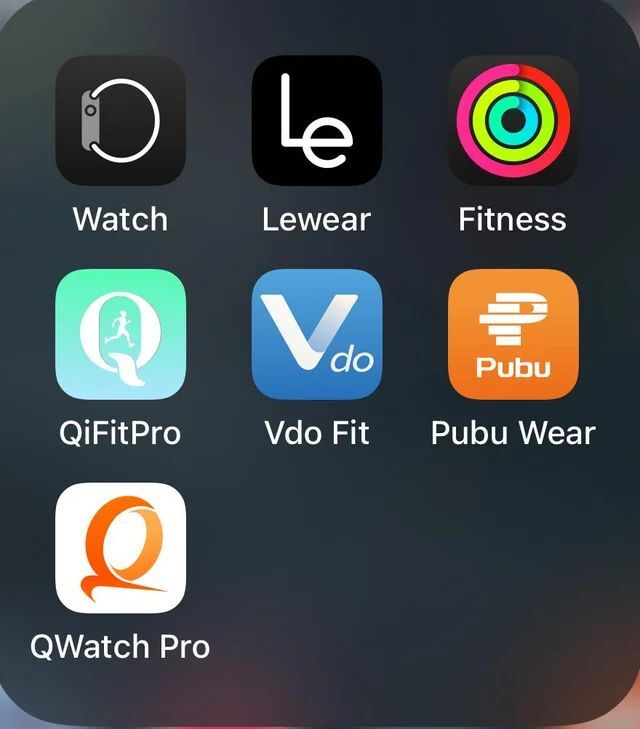This screenshot has width=640, height=729.
Task: Open QWatch Pro
Action: pyautogui.click(x=120, y=548)
